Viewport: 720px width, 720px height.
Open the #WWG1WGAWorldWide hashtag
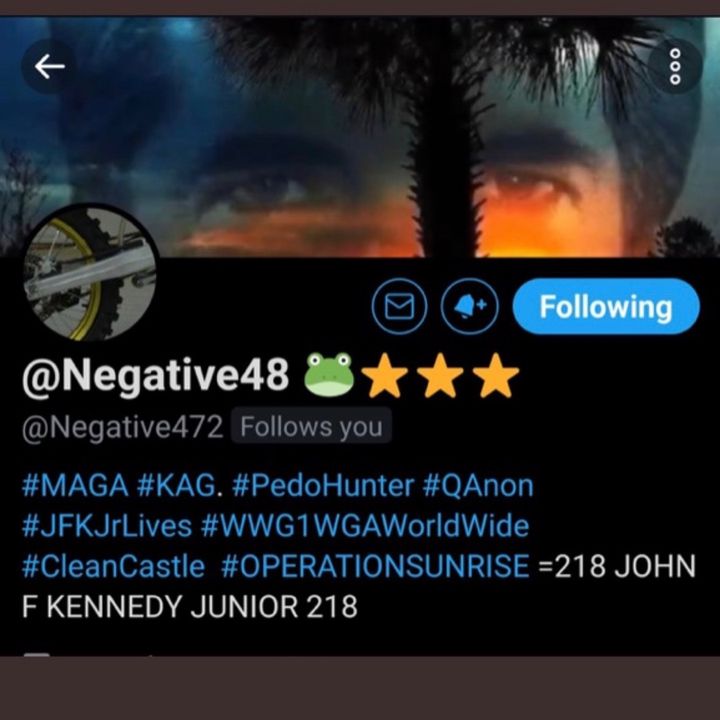tap(365, 526)
